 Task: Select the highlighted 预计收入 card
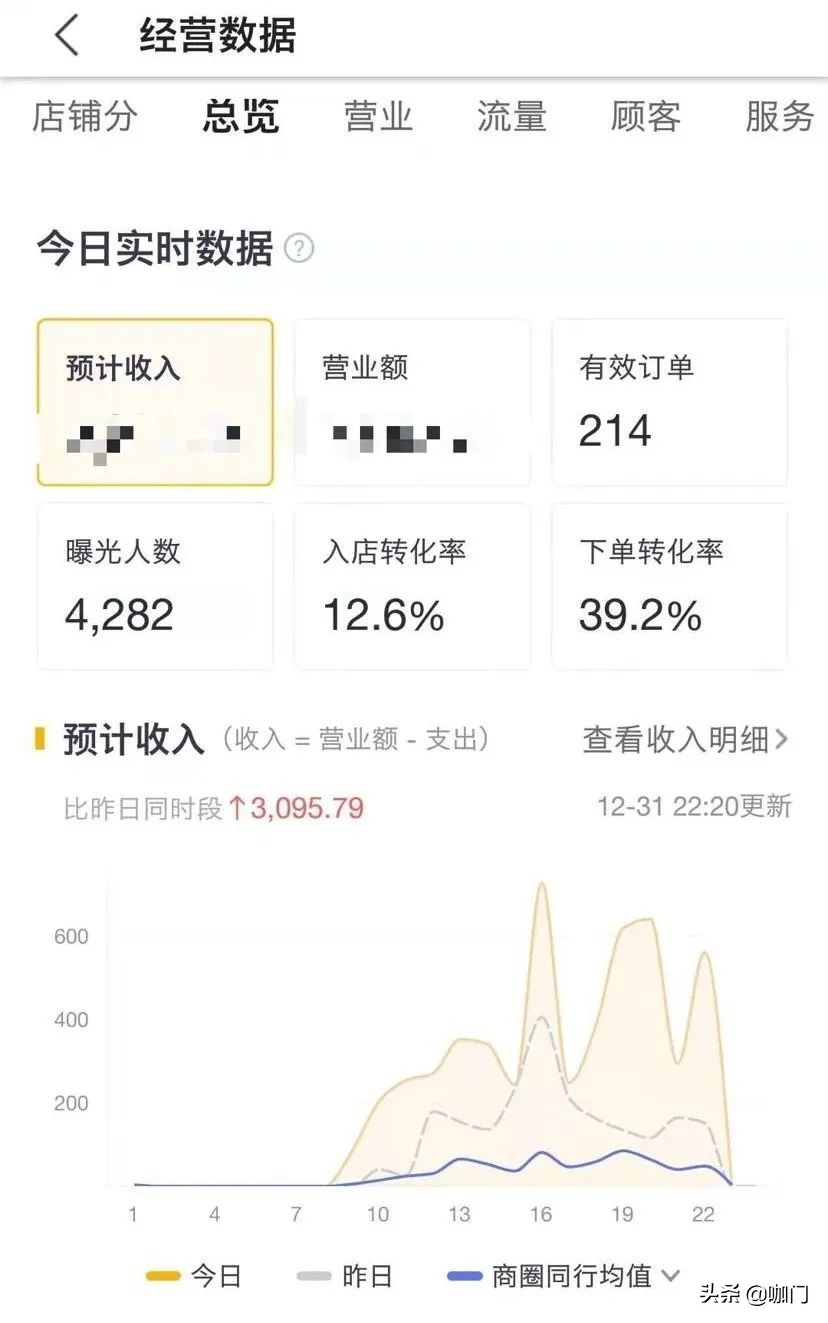coord(154,403)
